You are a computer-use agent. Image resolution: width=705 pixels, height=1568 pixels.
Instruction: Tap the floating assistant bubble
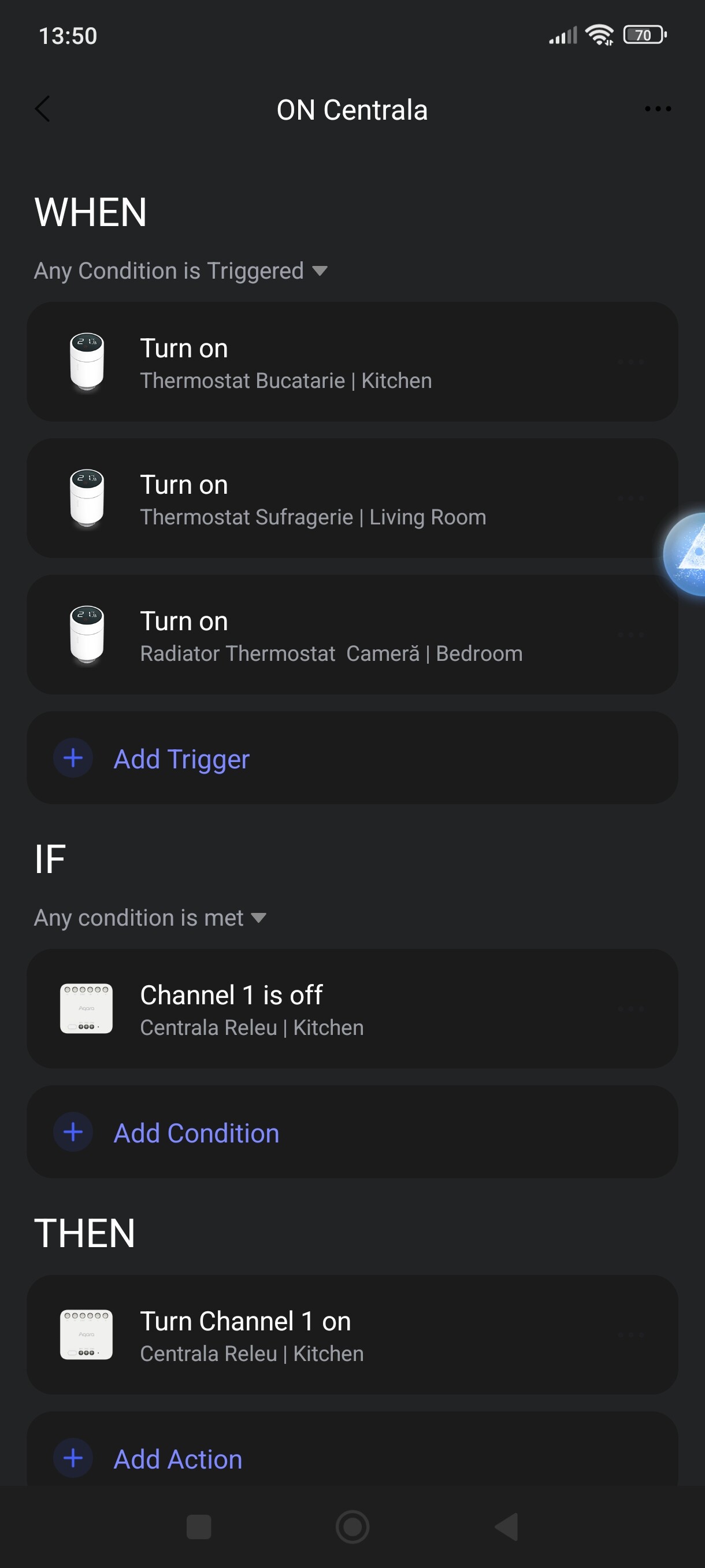[688, 554]
